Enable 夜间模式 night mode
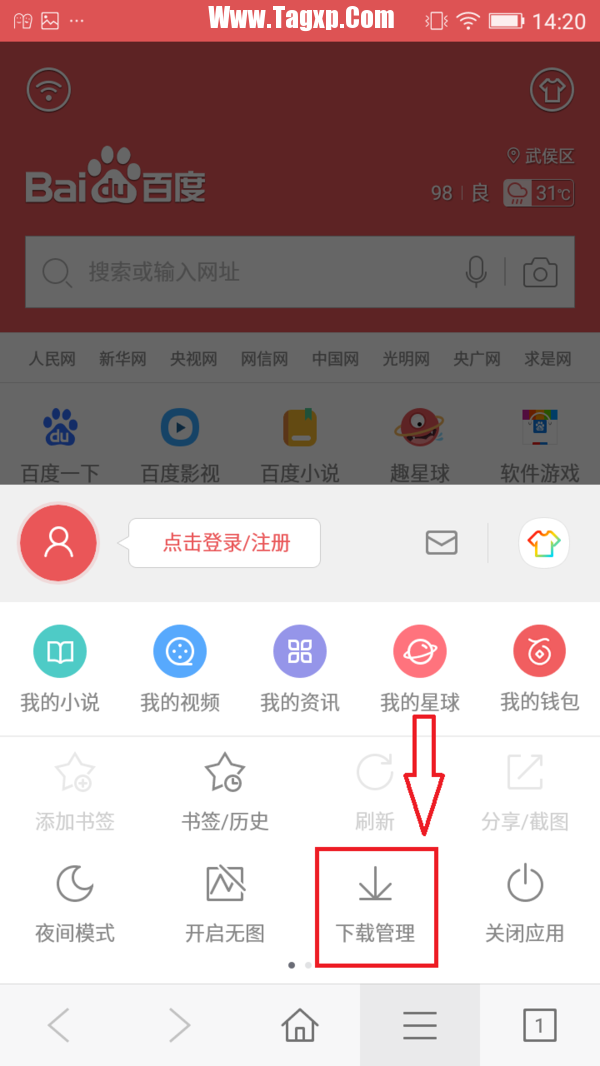The height and width of the screenshot is (1066, 600). [75, 902]
